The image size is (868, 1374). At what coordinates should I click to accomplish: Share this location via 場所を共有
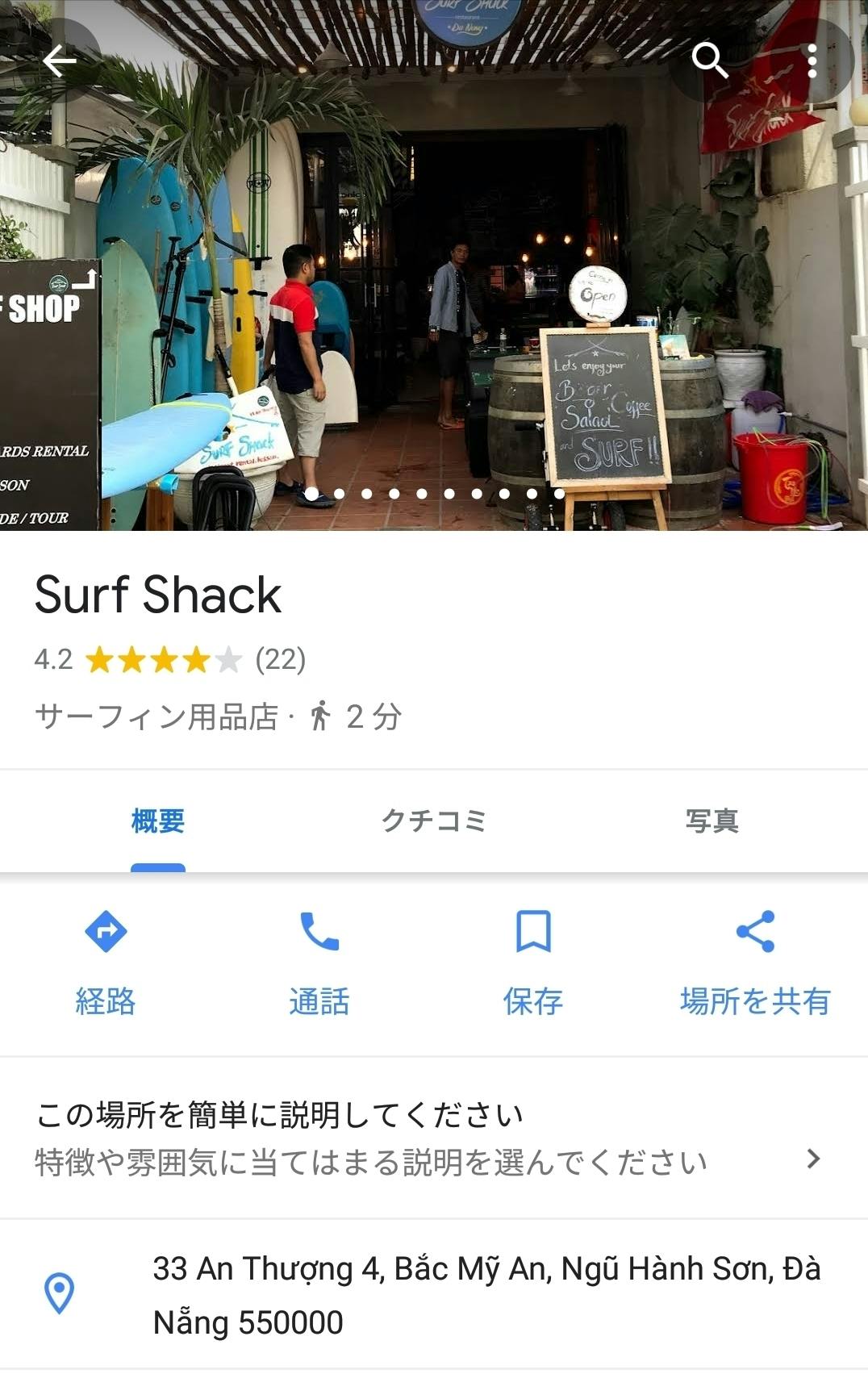(755, 963)
